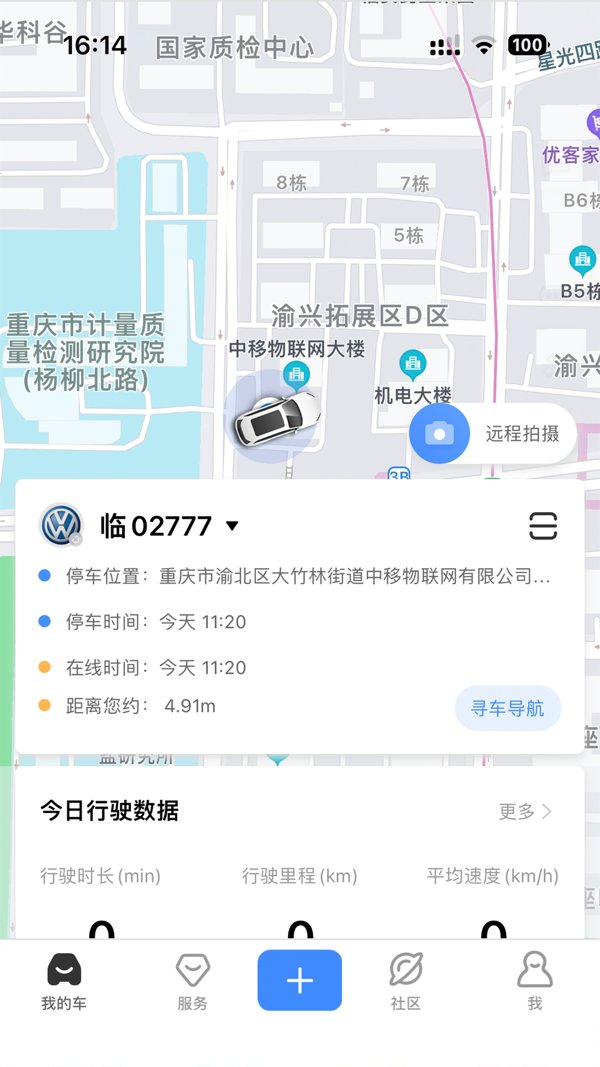Open the 服务 tab

point(192,981)
